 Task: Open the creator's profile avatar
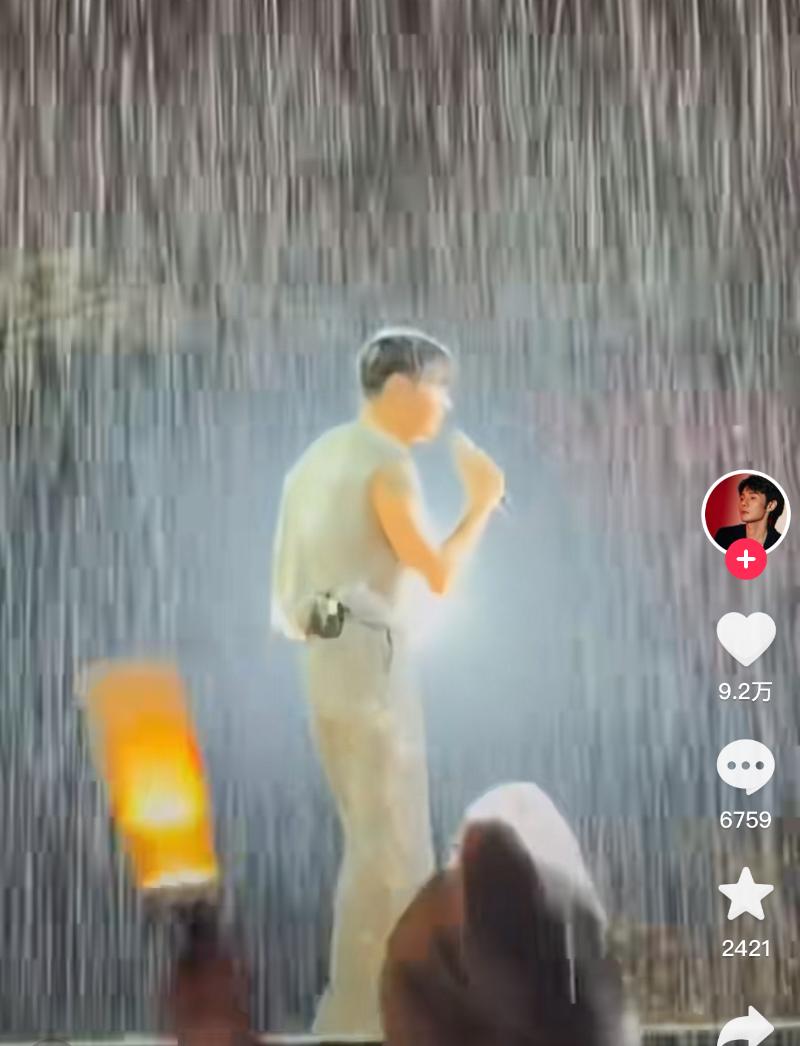745,513
